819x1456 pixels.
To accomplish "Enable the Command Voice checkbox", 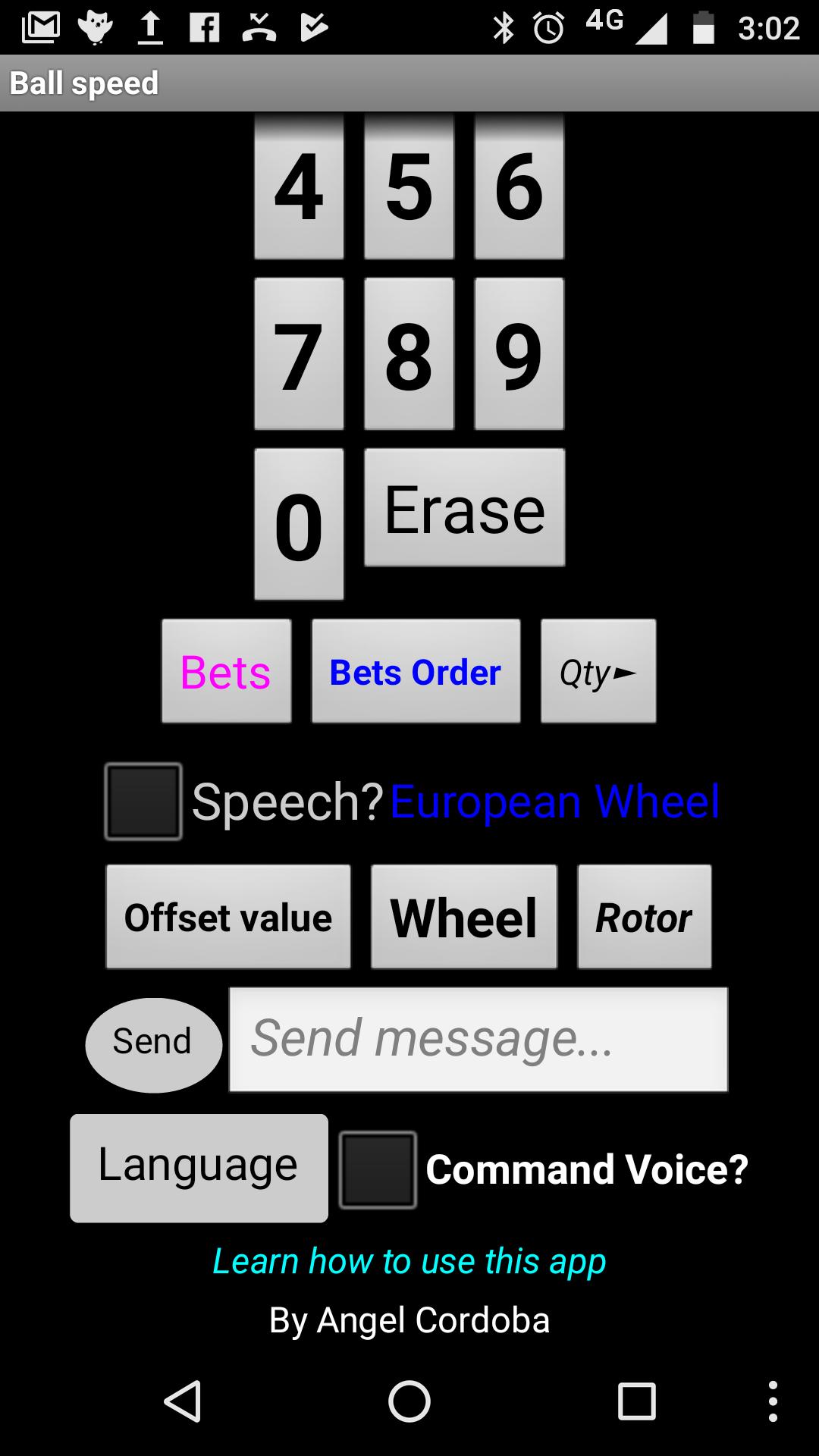I will 377,1168.
